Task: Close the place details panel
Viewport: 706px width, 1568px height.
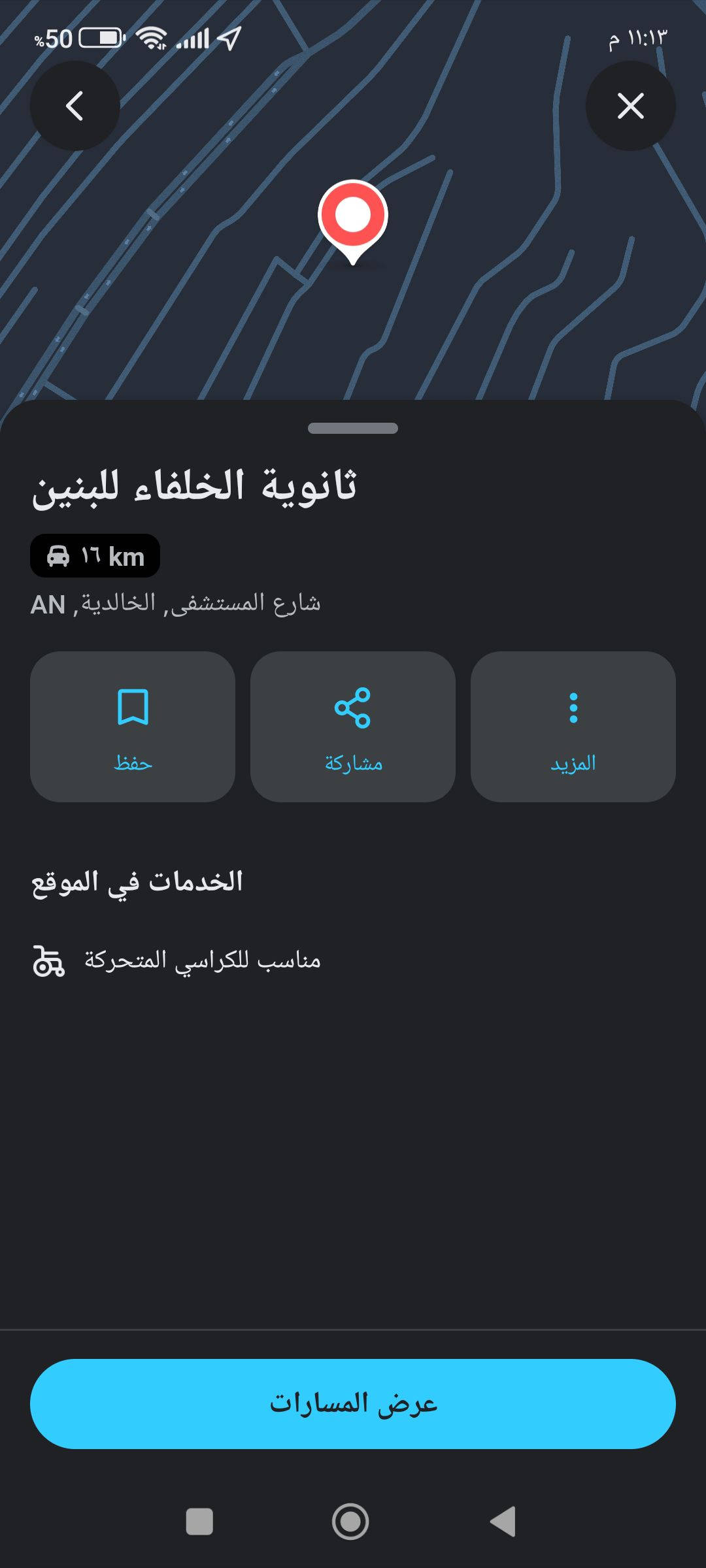Action: (x=630, y=106)
